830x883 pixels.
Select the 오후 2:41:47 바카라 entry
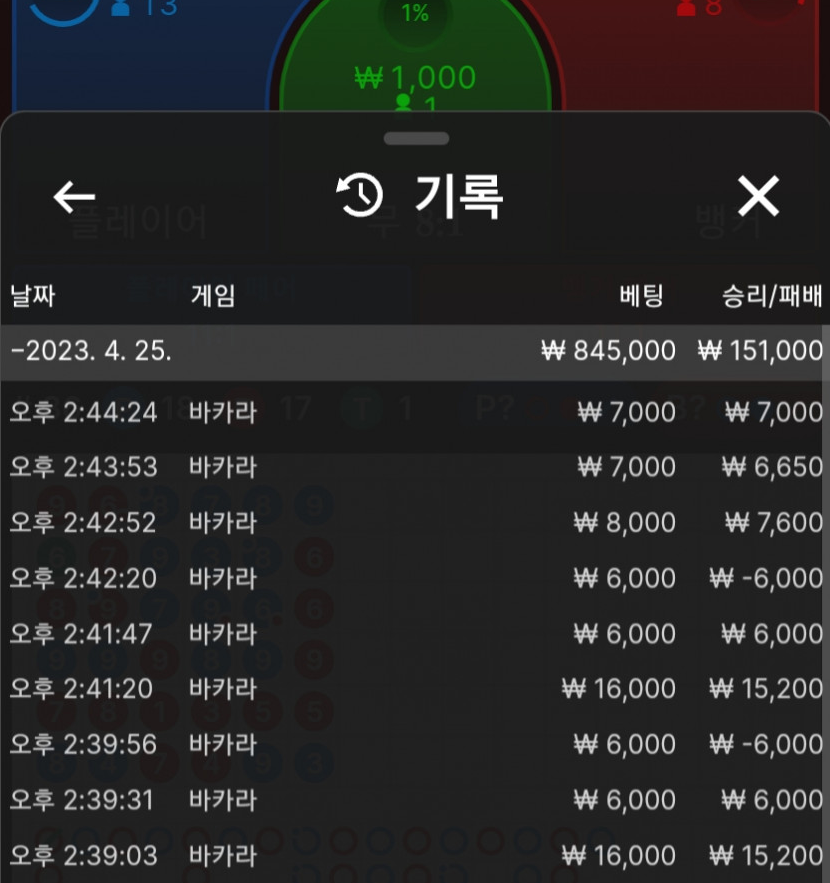414,633
